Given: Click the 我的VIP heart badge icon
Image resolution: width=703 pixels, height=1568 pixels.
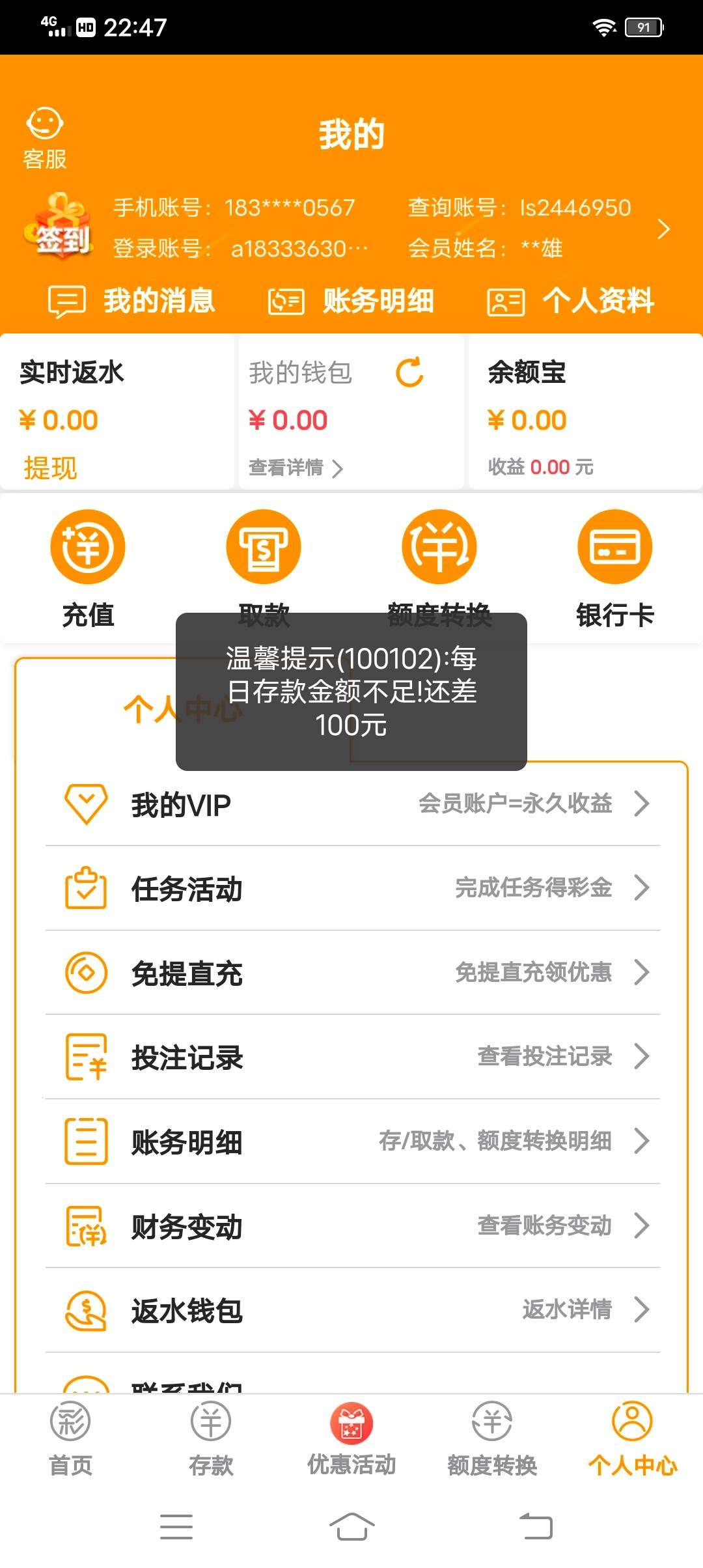Looking at the screenshot, I should (x=87, y=804).
